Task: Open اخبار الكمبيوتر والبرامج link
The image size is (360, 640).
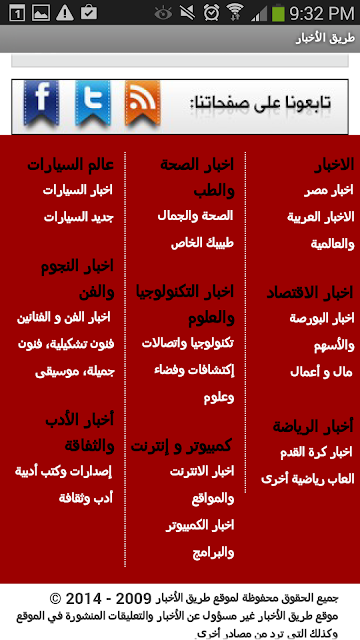Action: pos(200,539)
